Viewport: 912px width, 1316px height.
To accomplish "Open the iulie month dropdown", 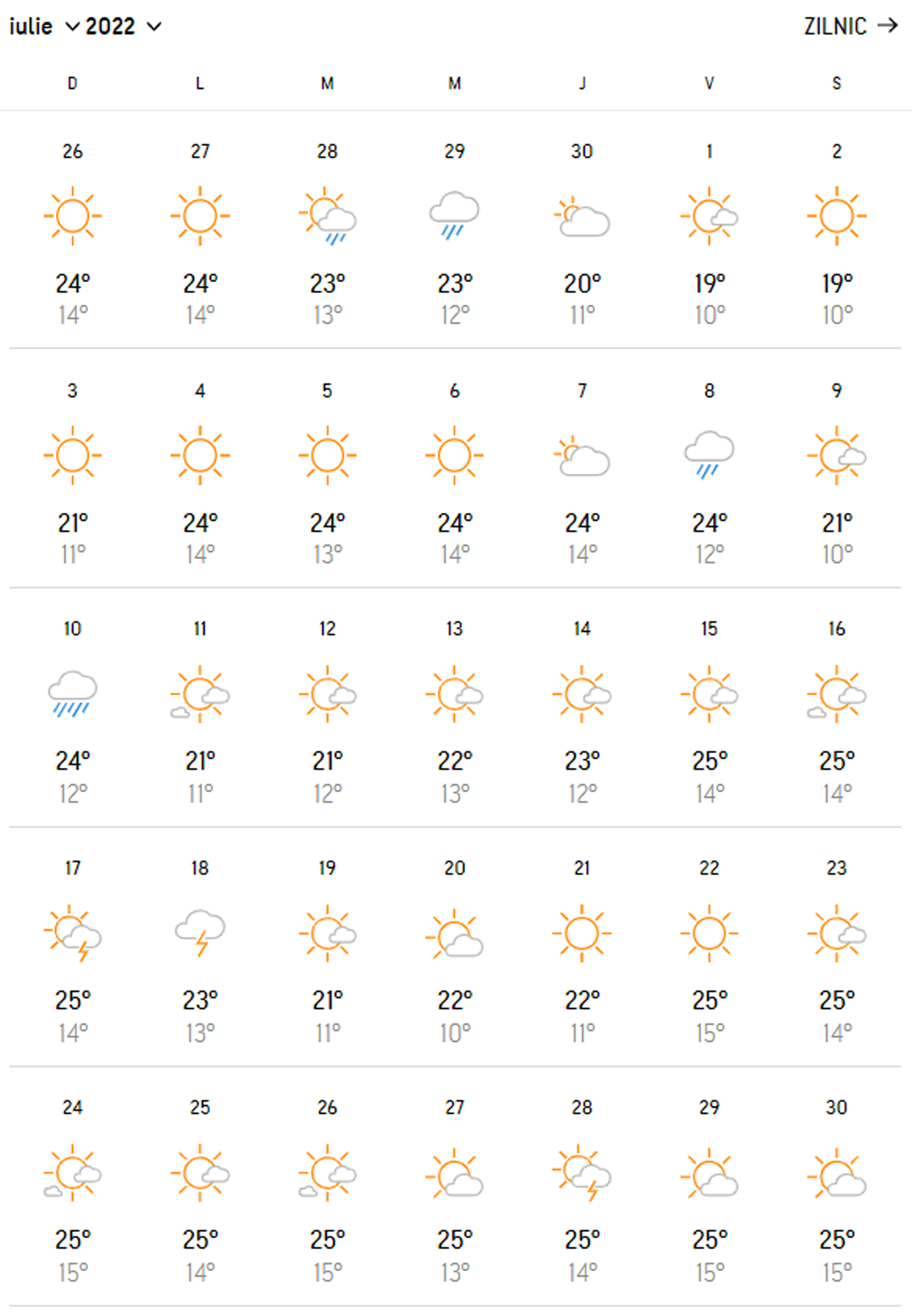I will (x=44, y=27).
